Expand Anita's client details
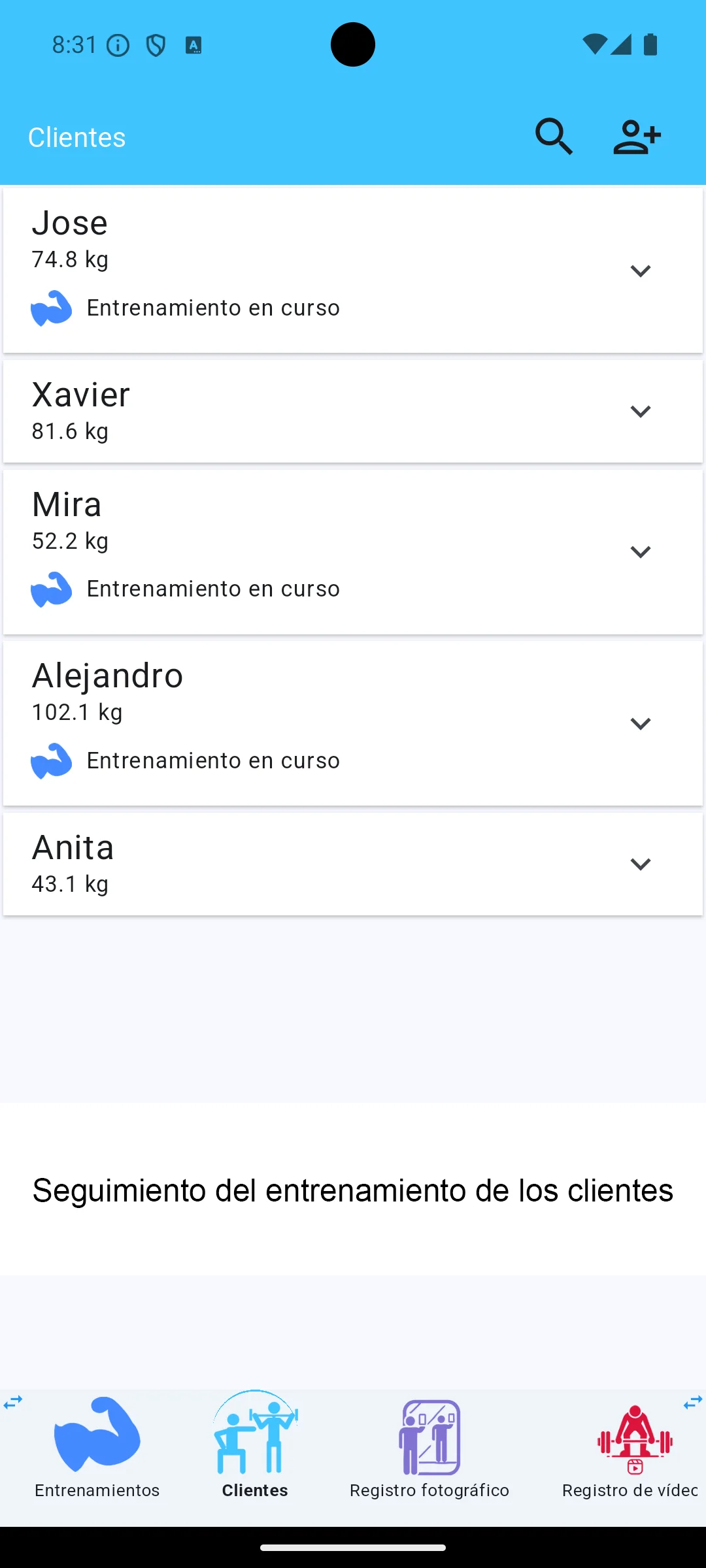 coord(641,863)
